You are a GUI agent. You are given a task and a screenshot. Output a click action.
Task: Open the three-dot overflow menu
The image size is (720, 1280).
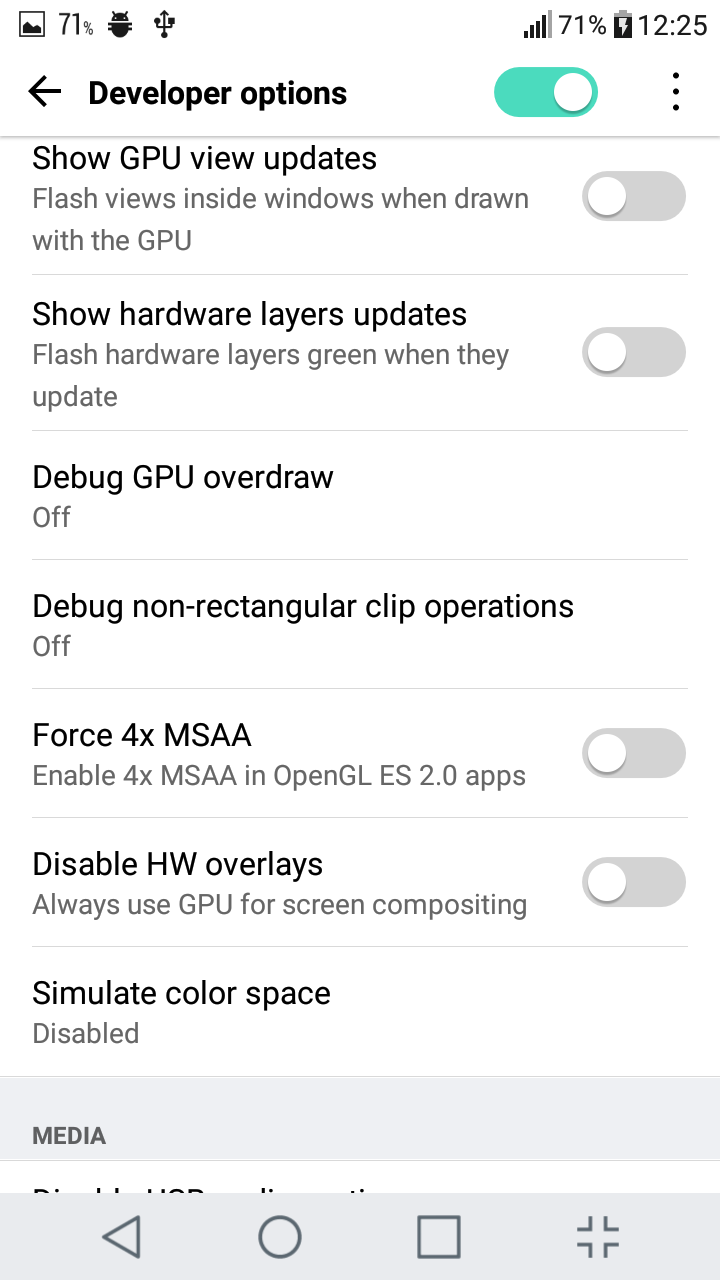(x=676, y=93)
